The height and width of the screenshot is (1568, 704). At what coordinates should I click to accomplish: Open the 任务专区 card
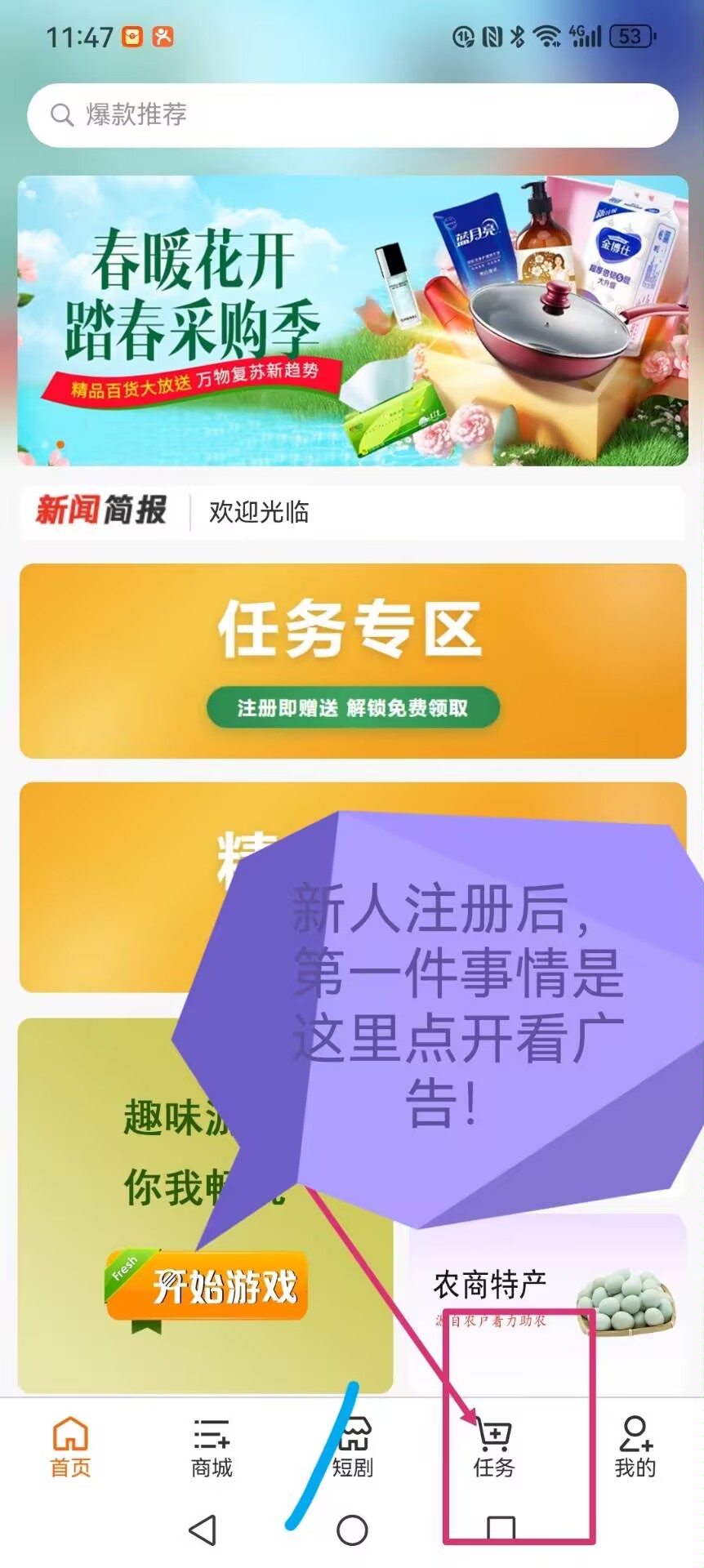click(x=352, y=661)
